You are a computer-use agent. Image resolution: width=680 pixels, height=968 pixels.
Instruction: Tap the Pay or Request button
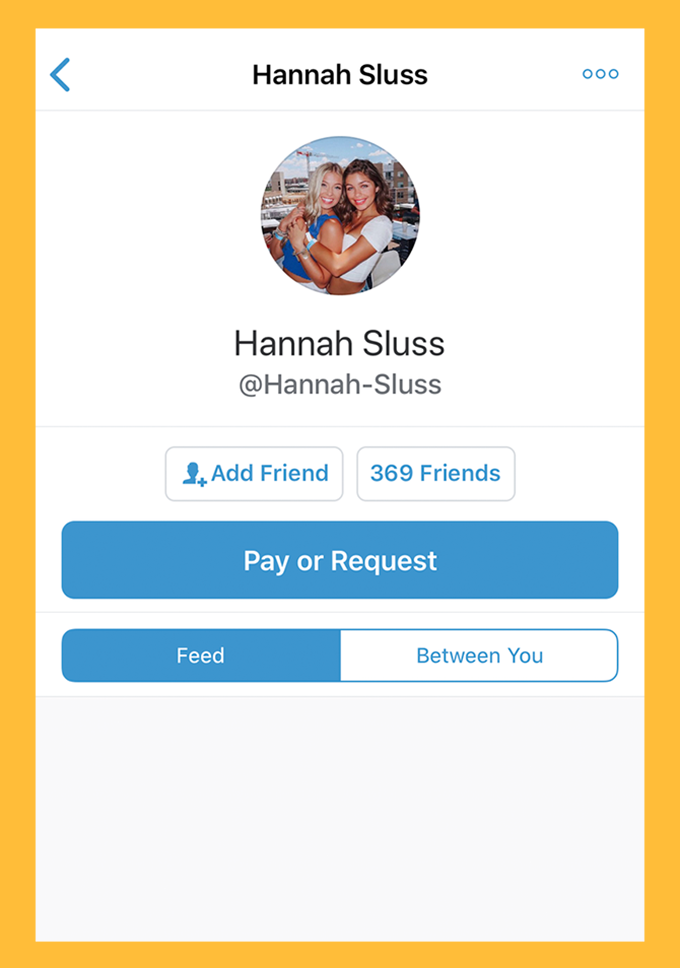[340, 560]
